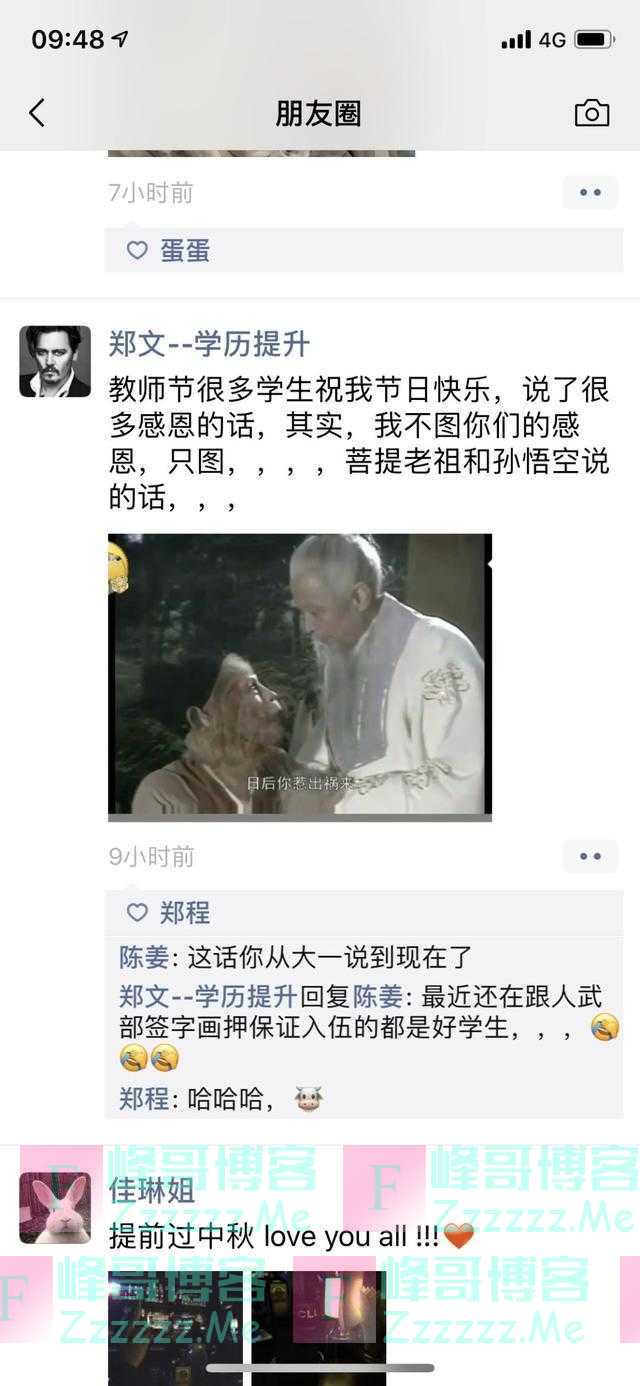Open the actions menu on the 7小时前 post
This screenshot has width=640, height=1386.
click(590, 192)
